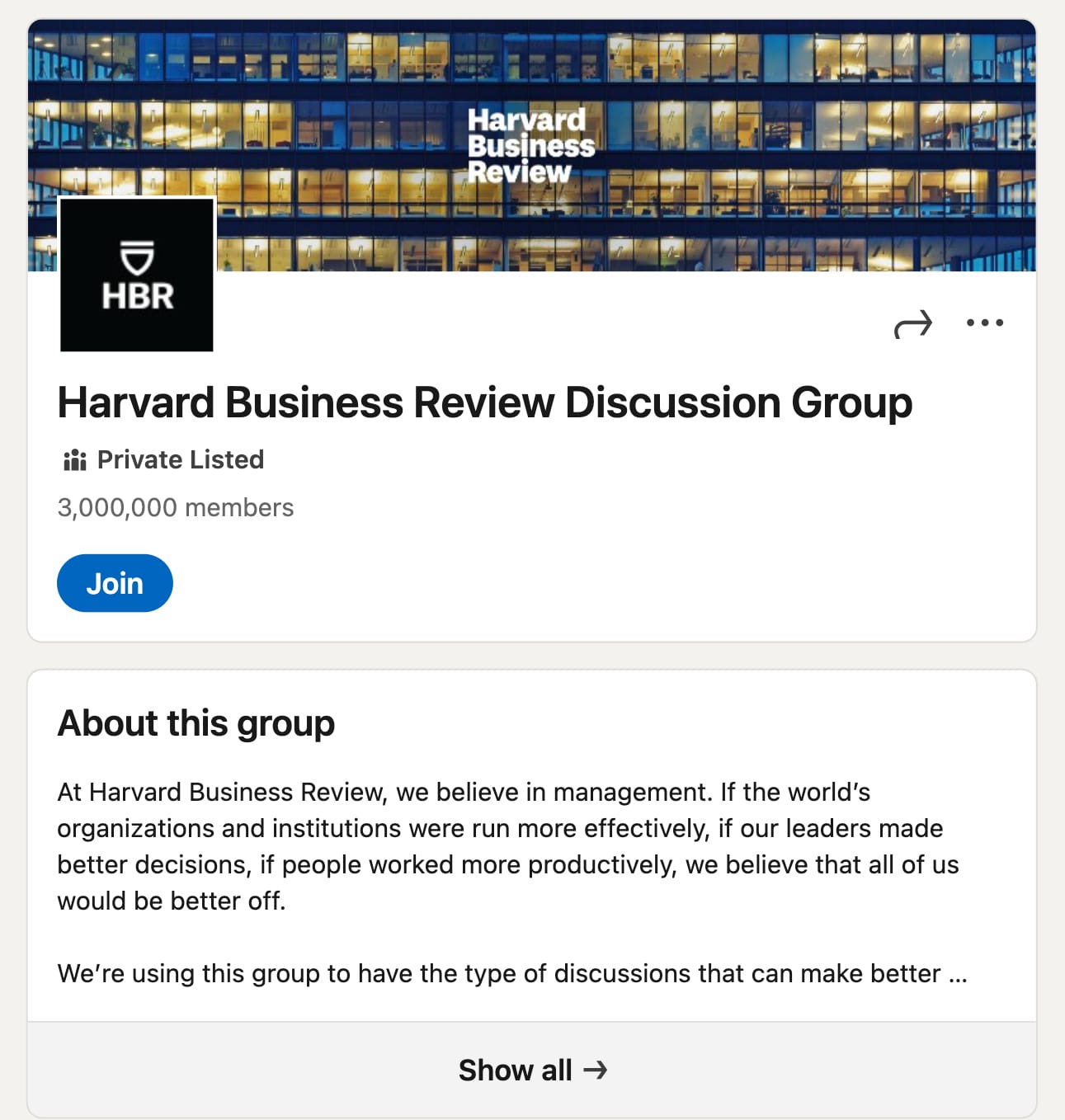Viewport: 1065px width, 1120px height.
Task: Select the HBR shield emblem
Action: pyautogui.click(x=137, y=256)
